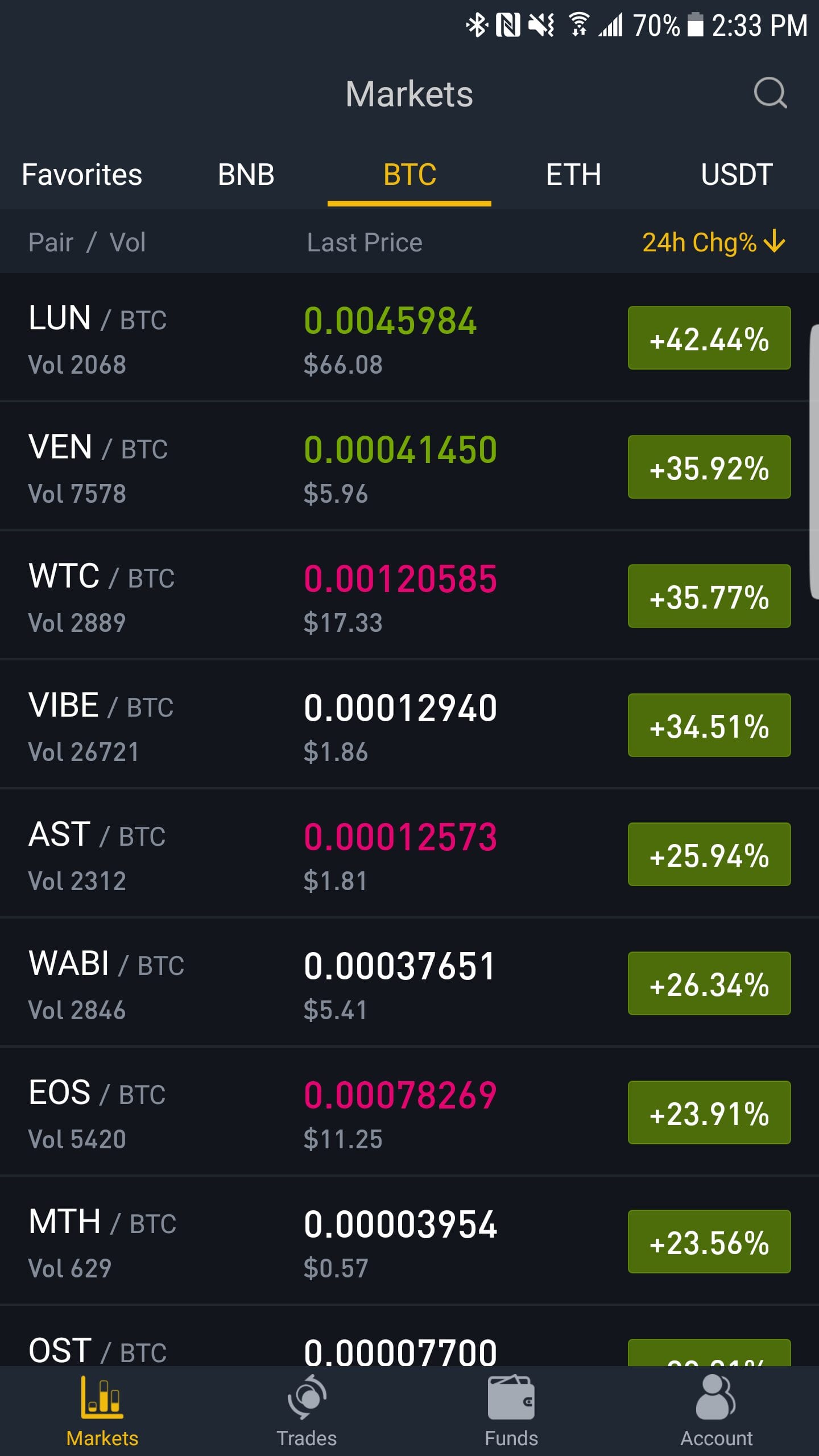Switch to the Favorites tab
The height and width of the screenshot is (1456, 819).
82,175
